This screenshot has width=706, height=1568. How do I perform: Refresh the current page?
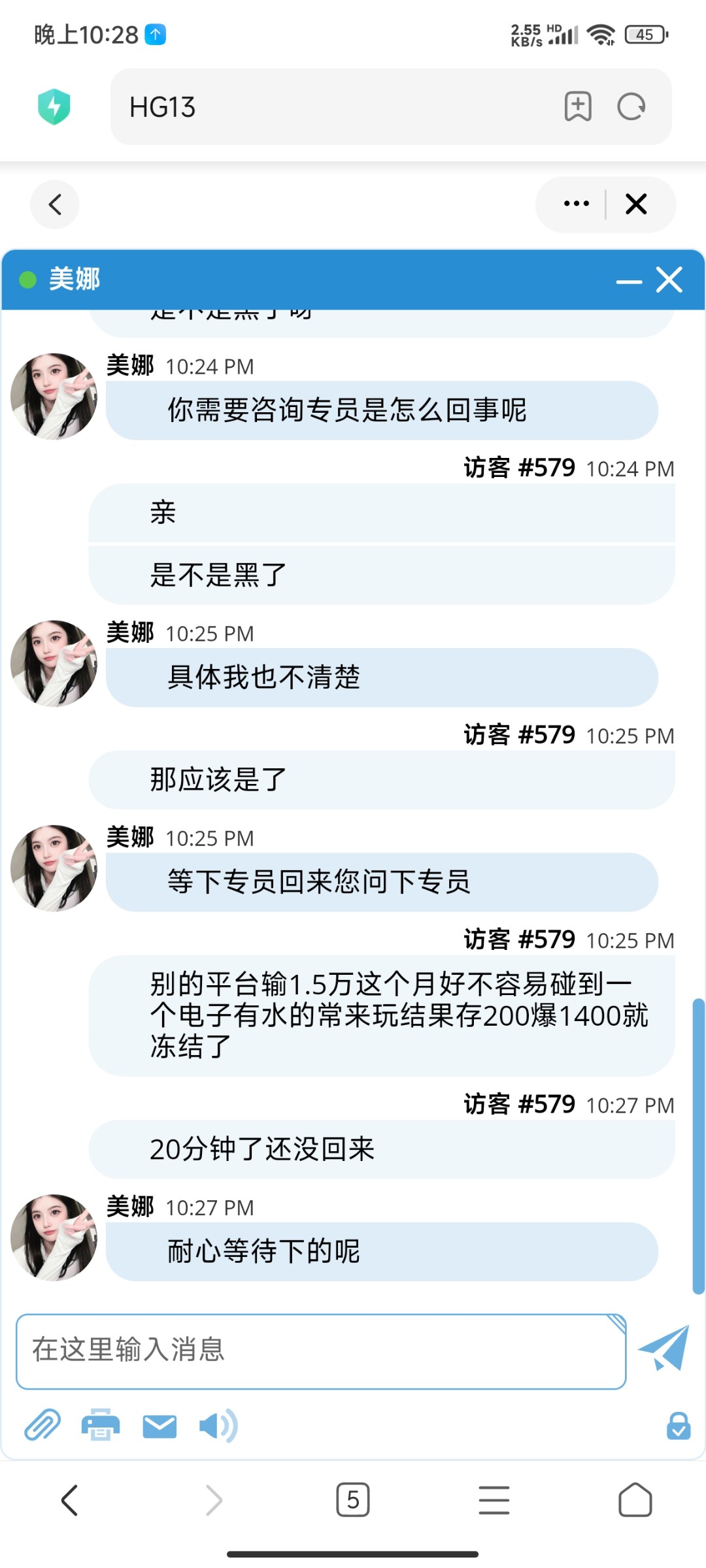click(x=630, y=106)
